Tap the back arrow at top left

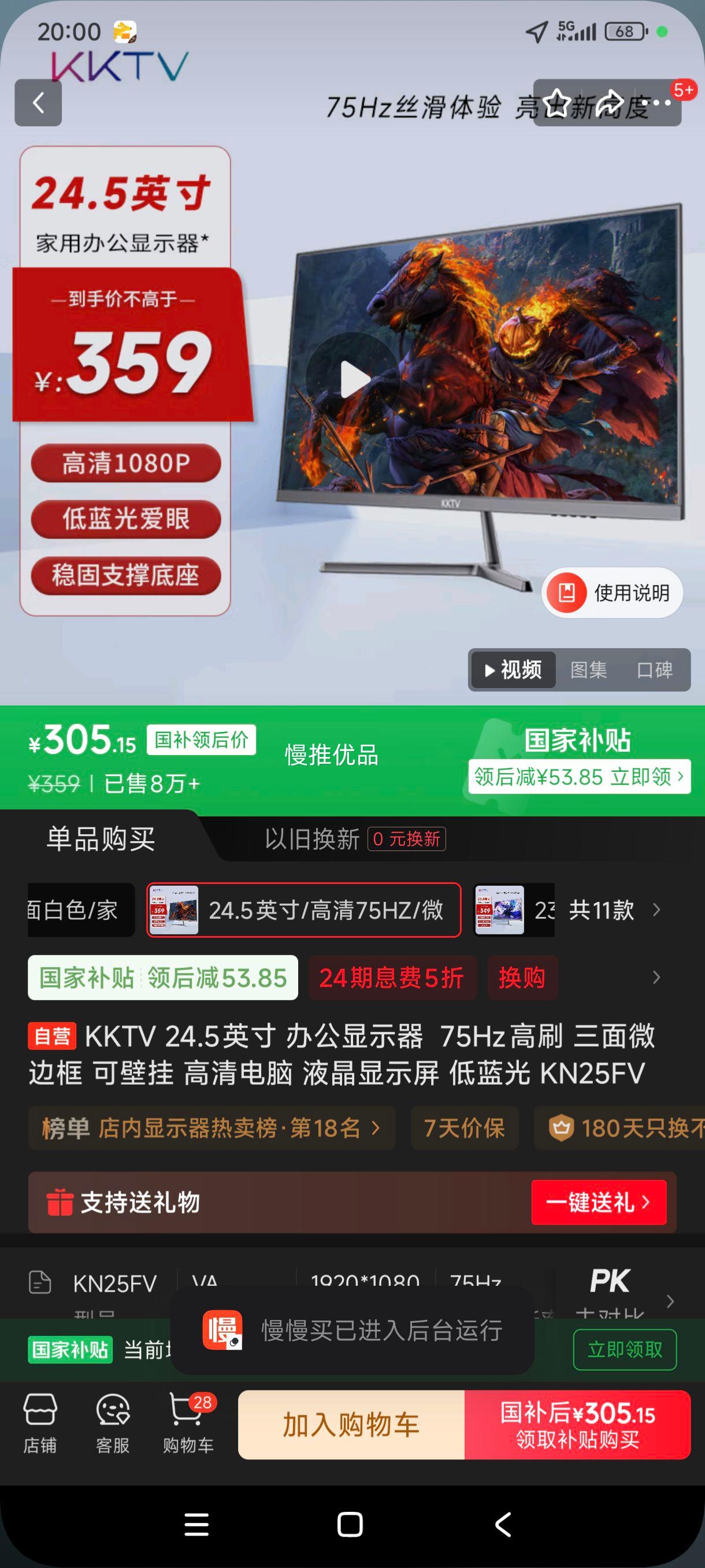coord(39,102)
